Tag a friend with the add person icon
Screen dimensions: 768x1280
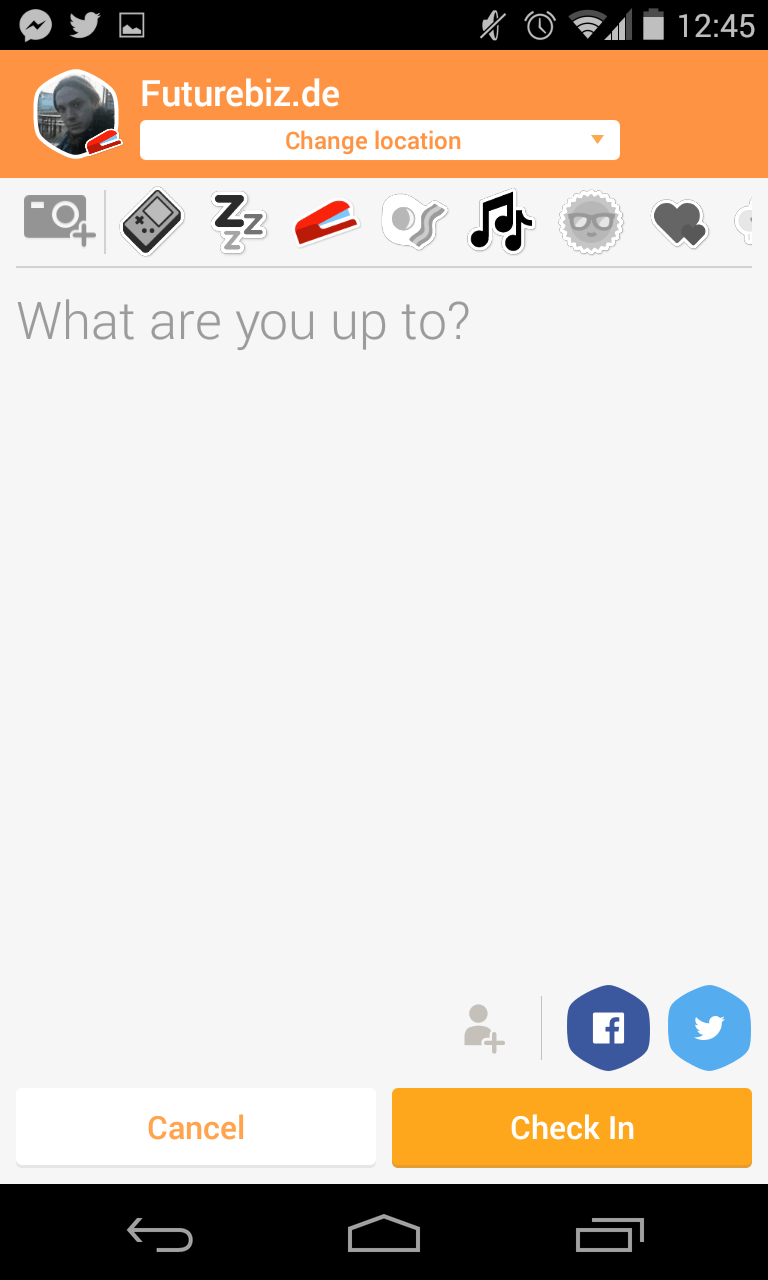pyautogui.click(x=484, y=1028)
